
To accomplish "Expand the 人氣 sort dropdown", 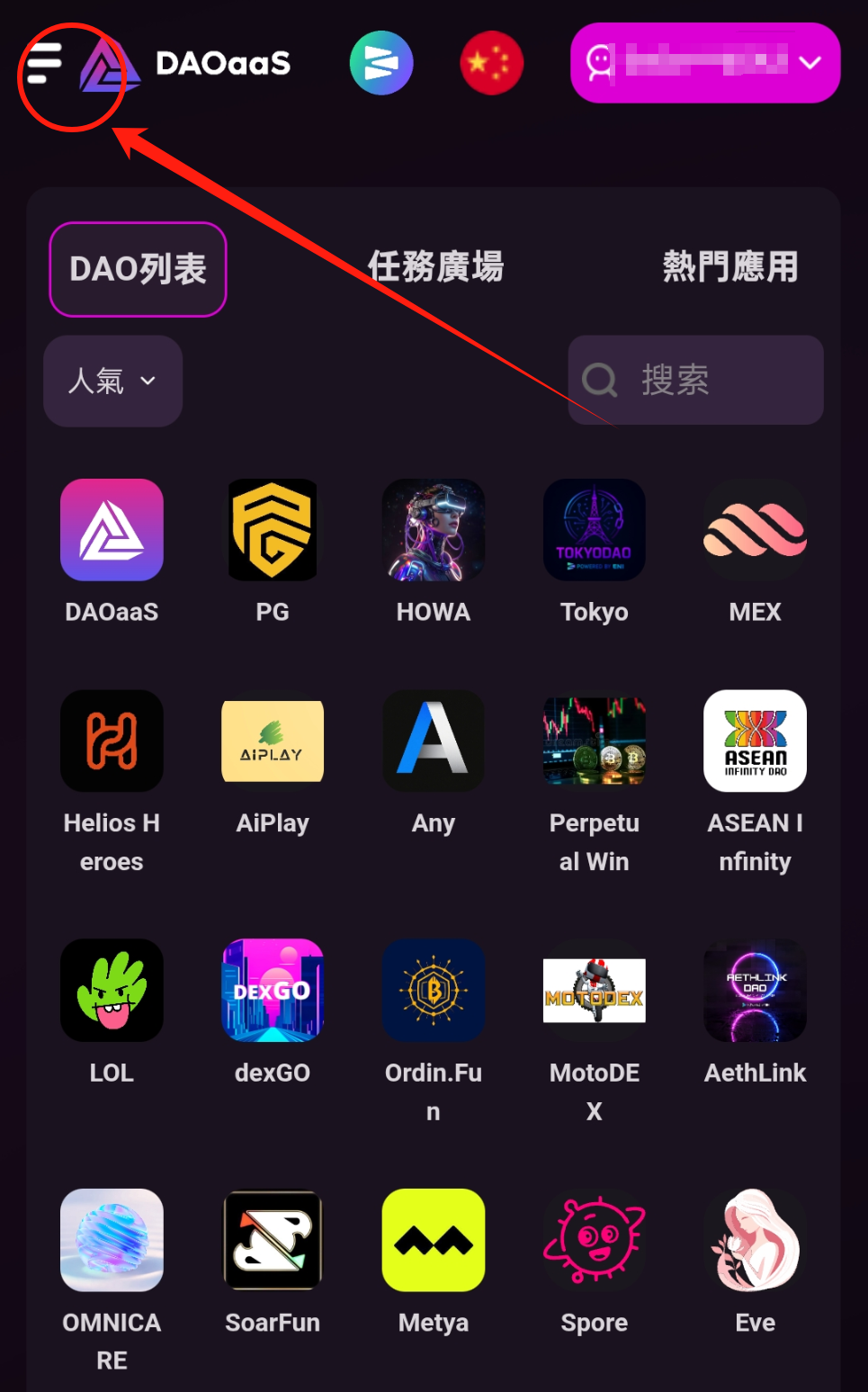I will pos(112,381).
